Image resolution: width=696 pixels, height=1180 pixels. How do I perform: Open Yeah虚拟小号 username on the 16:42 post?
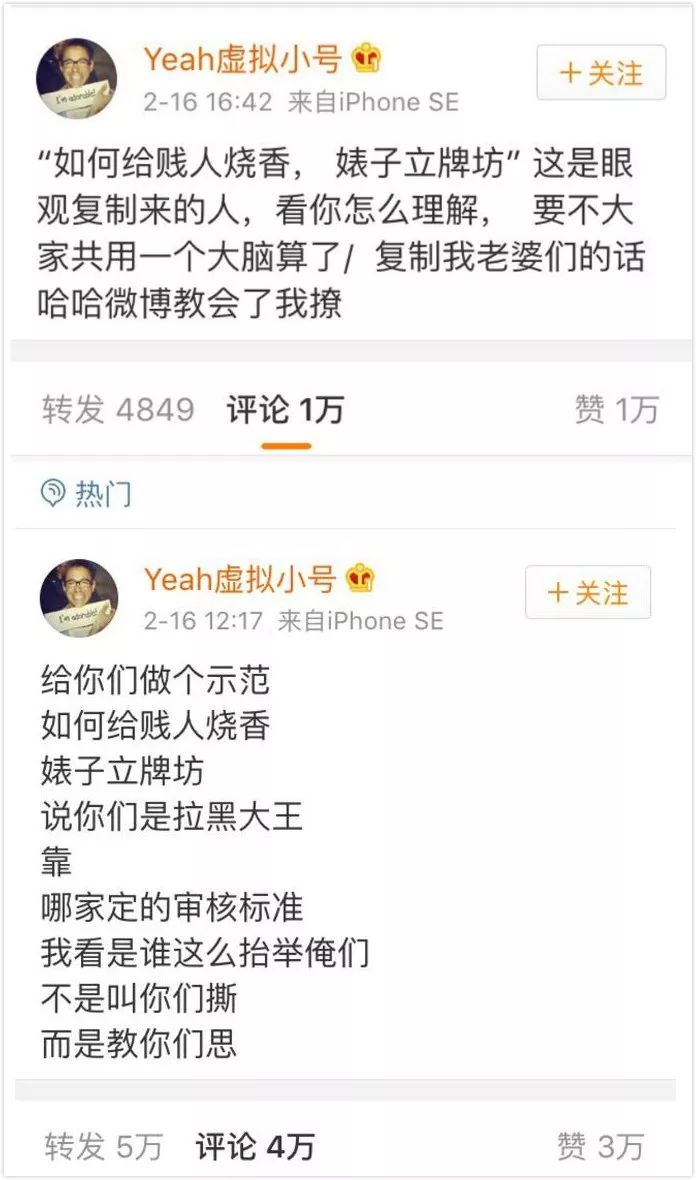[x=243, y=59]
